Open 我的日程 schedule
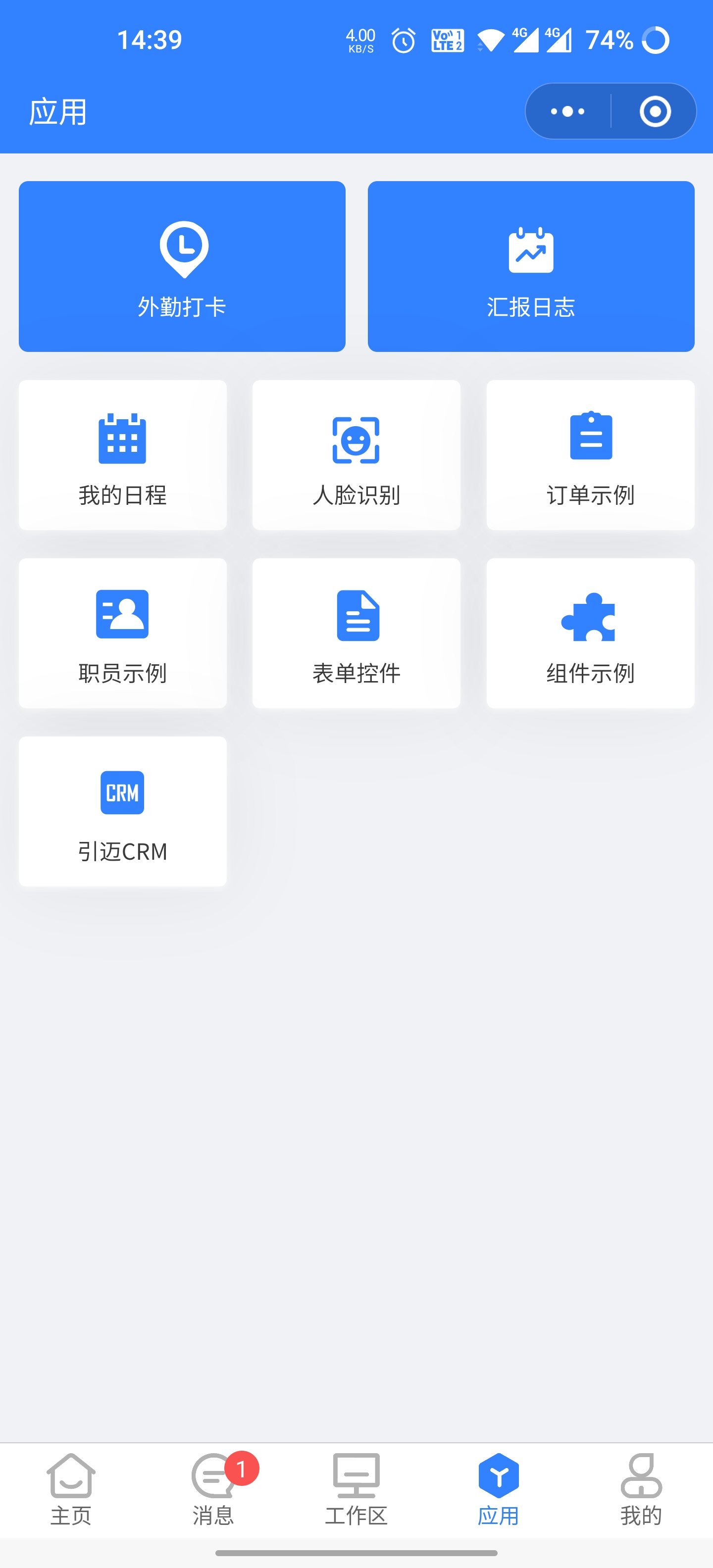 pyautogui.click(x=122, y=455)
